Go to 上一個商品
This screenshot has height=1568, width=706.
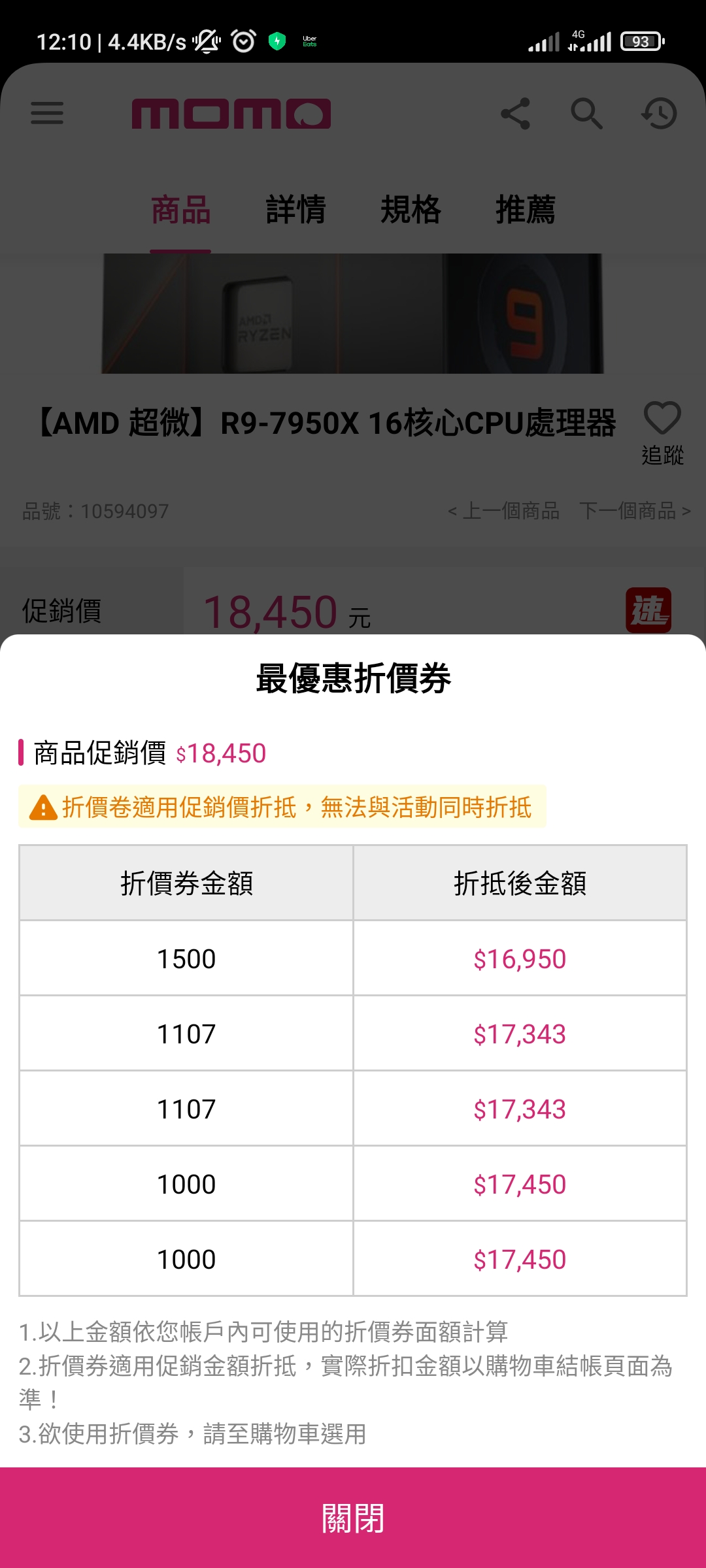pos(503,511)
